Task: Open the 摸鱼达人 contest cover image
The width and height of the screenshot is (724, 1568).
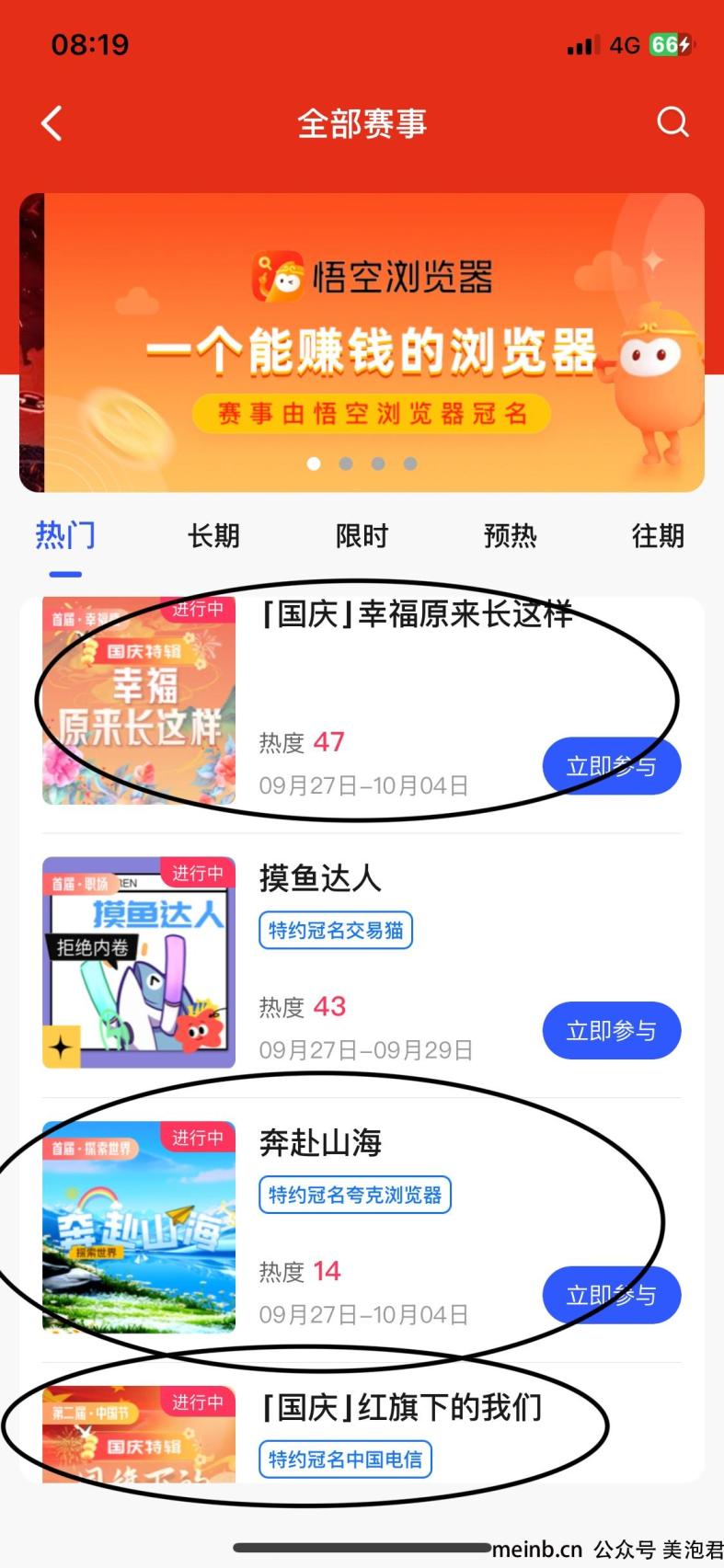Action: pos(139,963)
